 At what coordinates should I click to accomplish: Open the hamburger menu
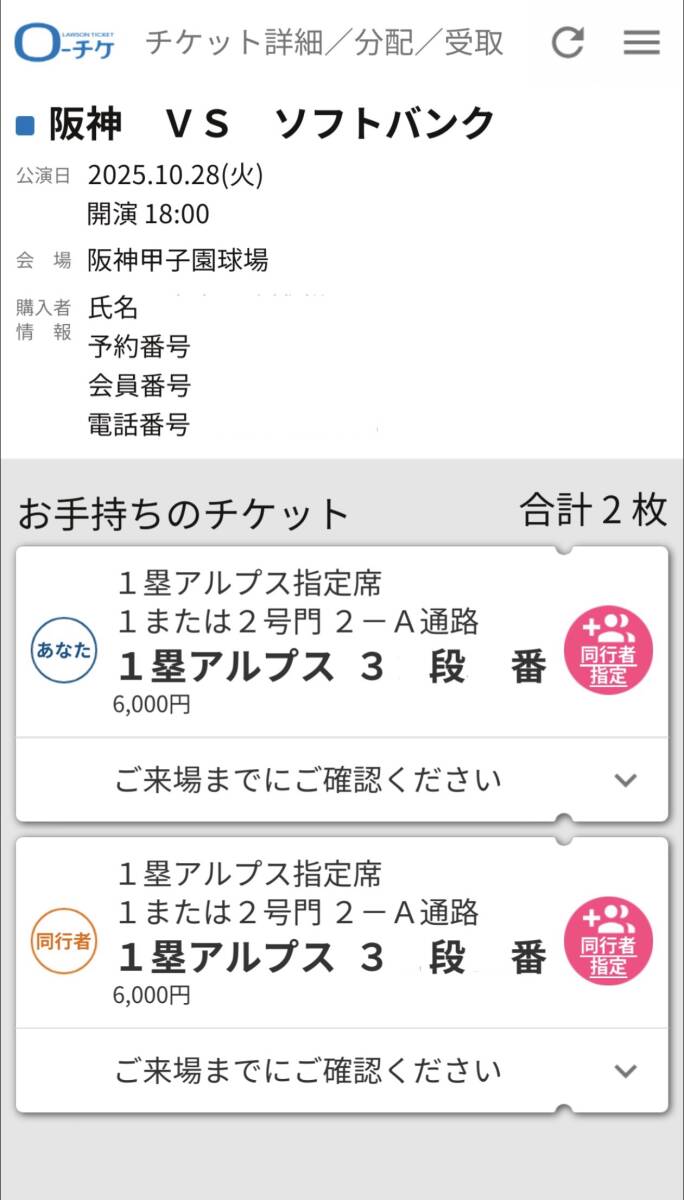(x=641, y=42)
